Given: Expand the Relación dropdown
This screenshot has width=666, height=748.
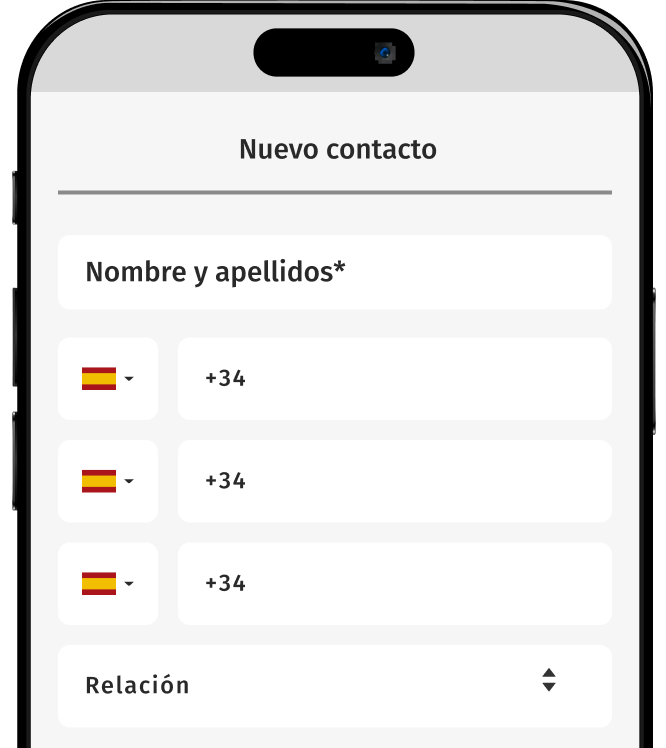Looking at the screenshot, I should [x=334, y=686].
